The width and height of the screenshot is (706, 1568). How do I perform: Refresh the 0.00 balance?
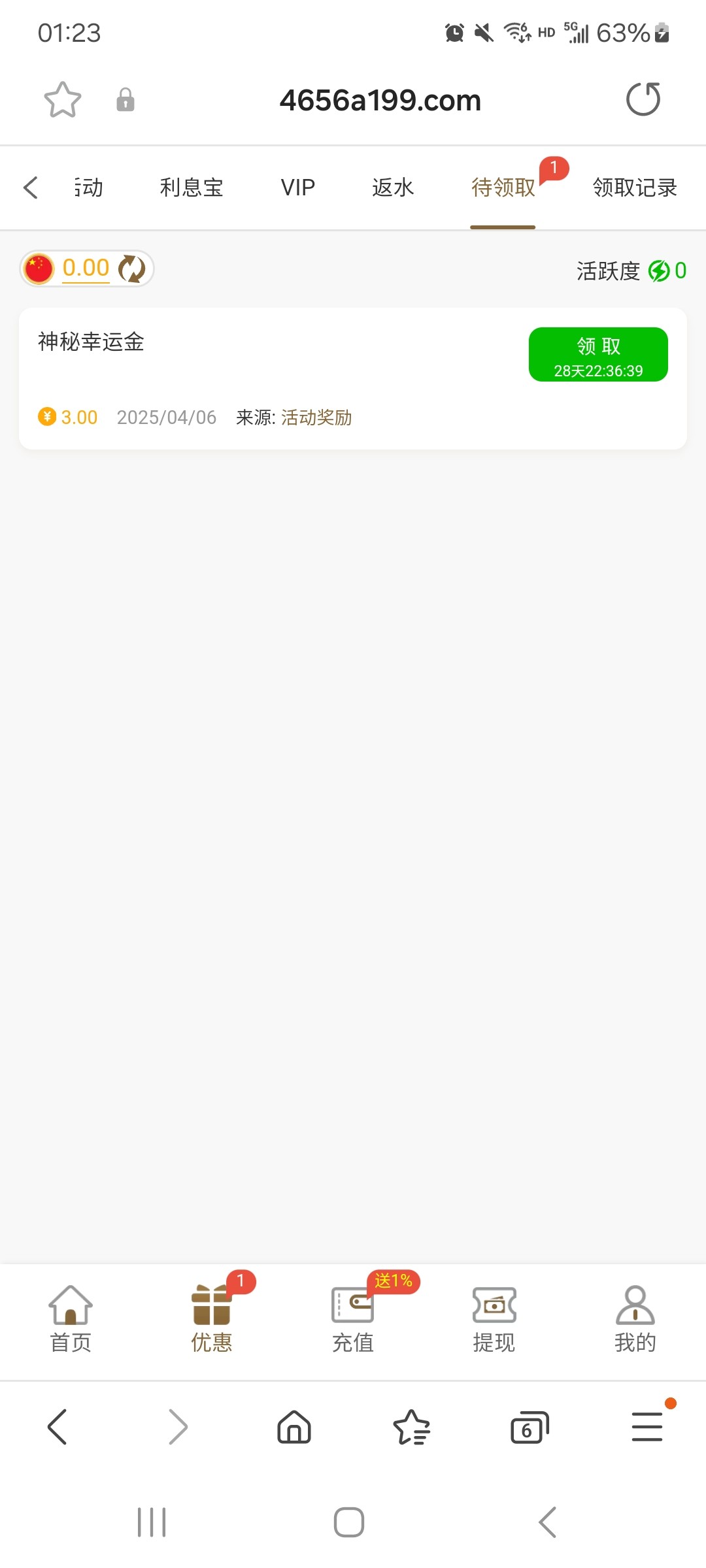[132, 269]
